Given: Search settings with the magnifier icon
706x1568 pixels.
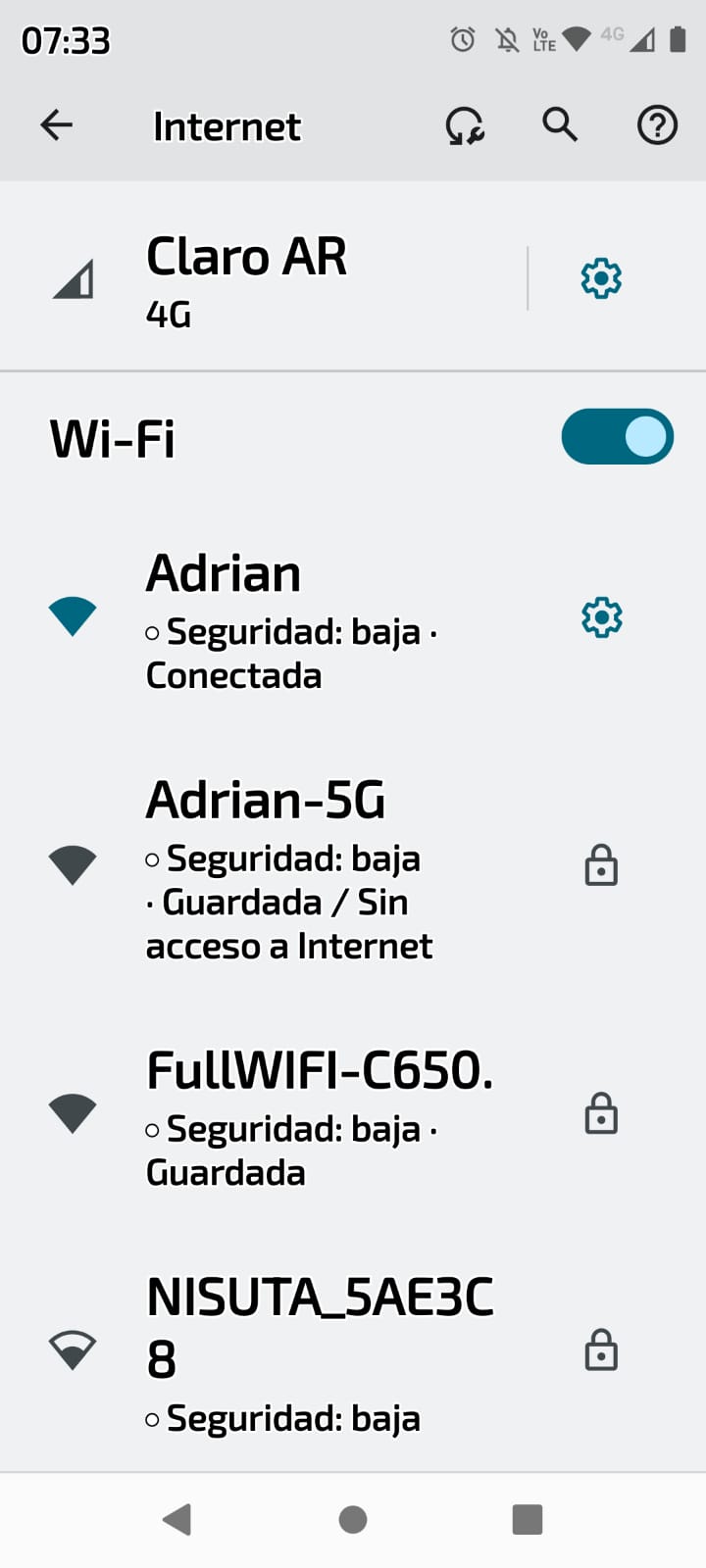Looking at the screenshot, I should [x=560, y=125].
